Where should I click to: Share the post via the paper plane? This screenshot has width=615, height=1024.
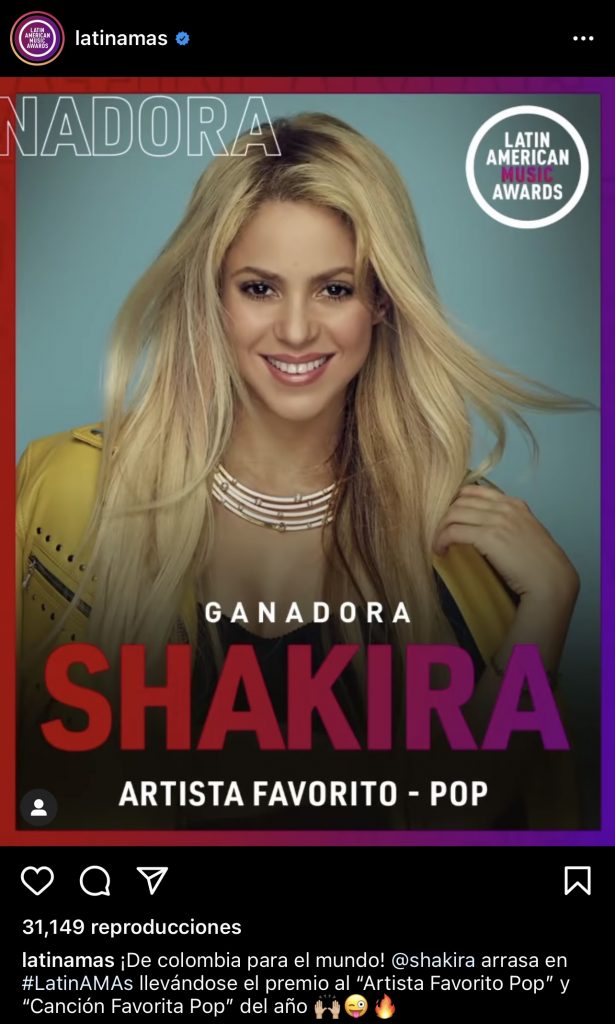152,880
